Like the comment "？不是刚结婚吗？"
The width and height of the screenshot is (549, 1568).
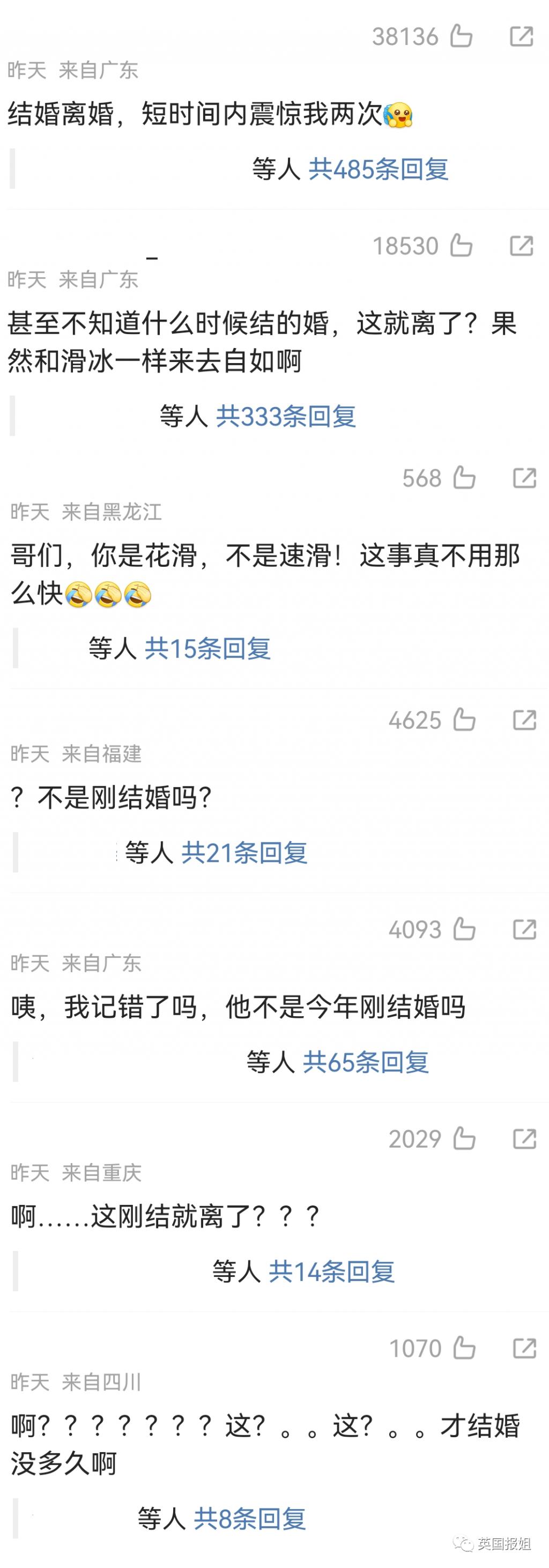[464, 720]
